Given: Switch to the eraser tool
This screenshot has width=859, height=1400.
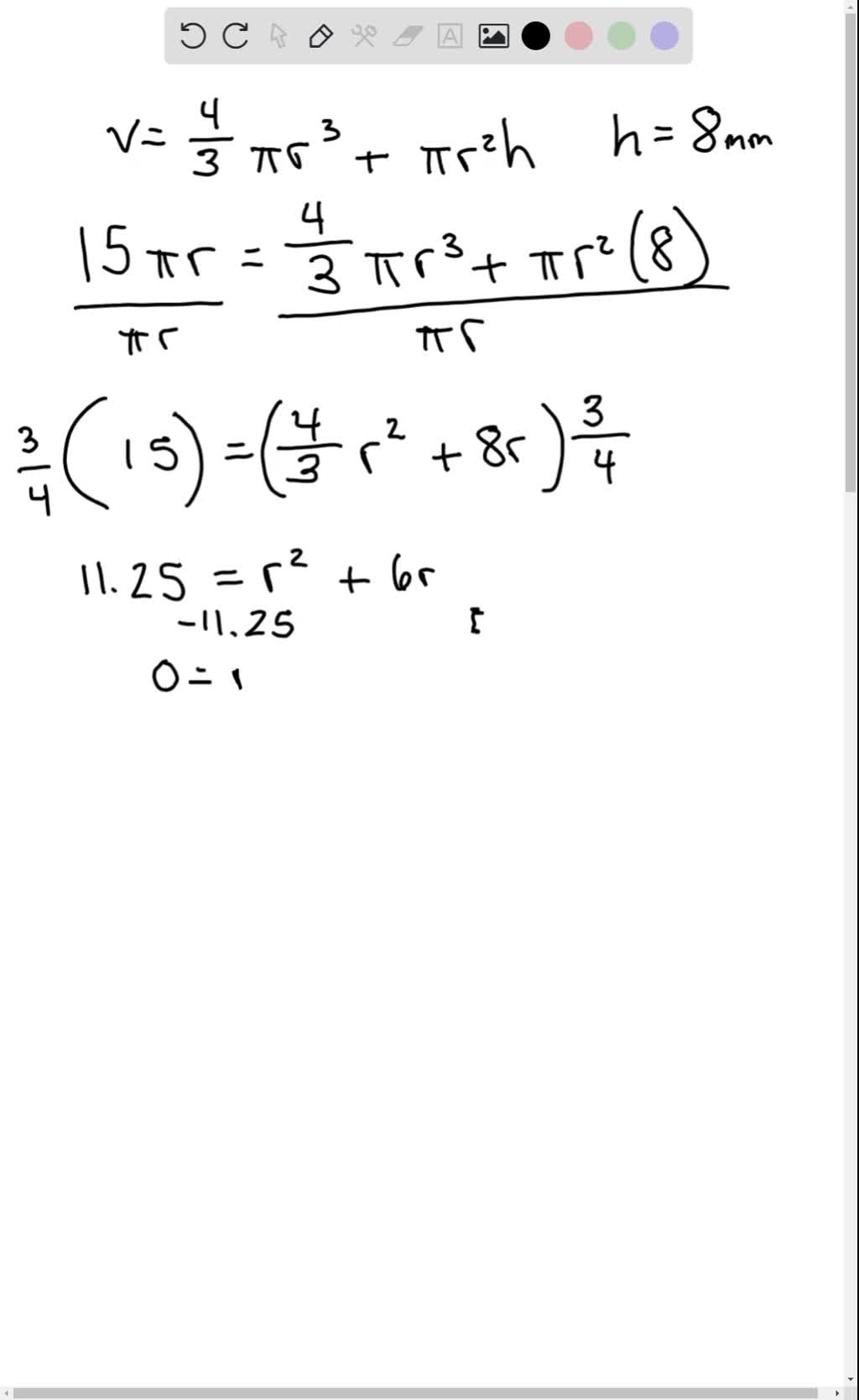Looking at the screenshot, I should (407, 36).
